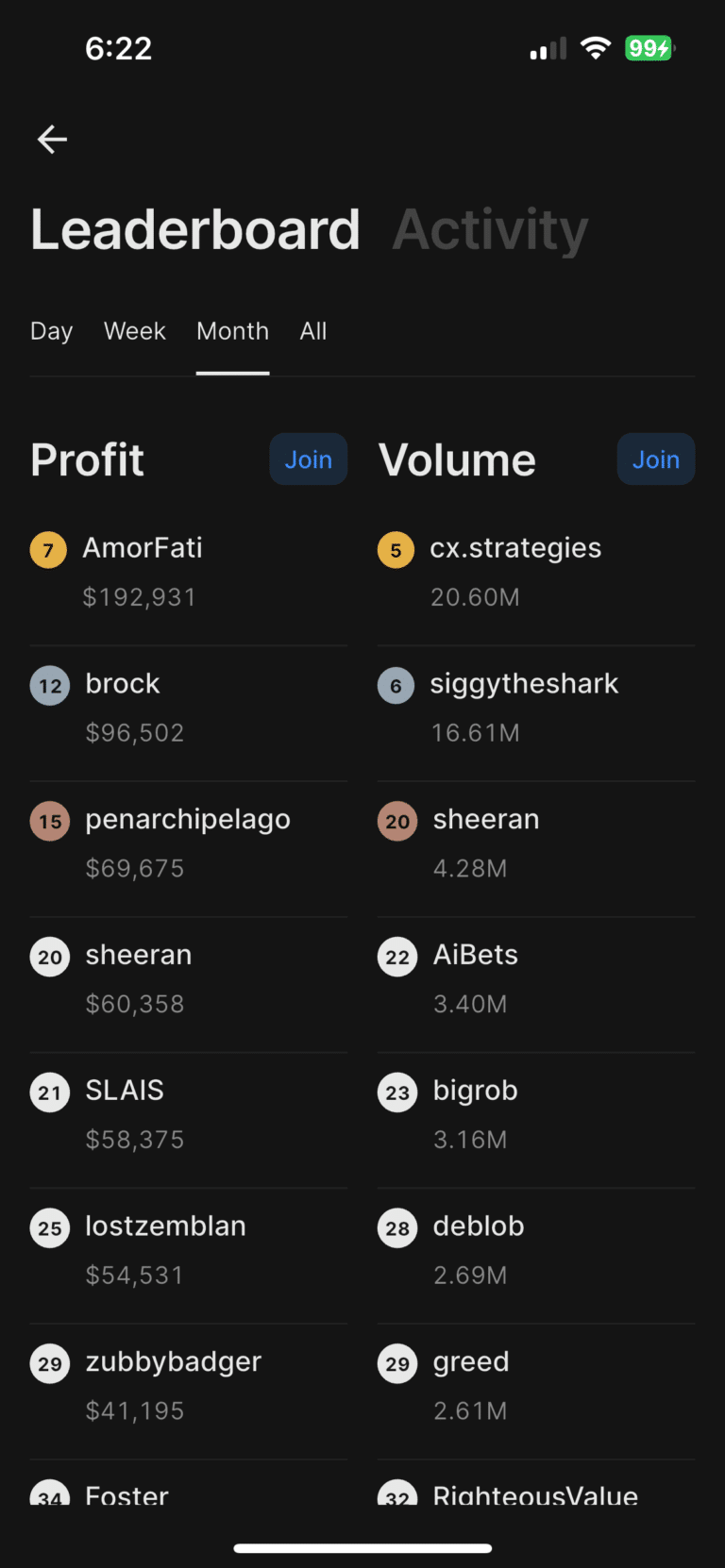Screen dimensions: 725x1568
Task: Switch to the Week filter
Action: (134, 331)
